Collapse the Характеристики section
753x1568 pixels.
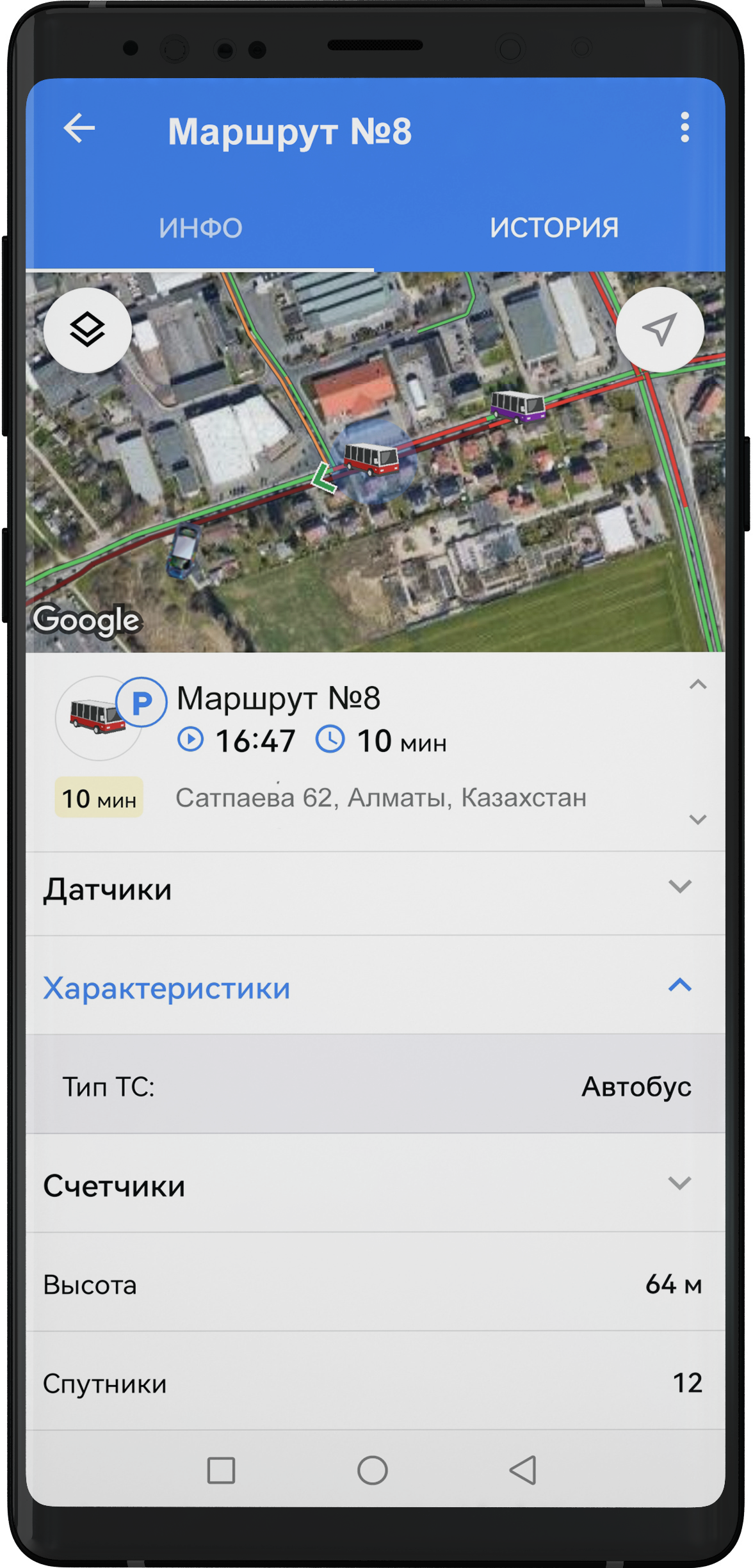[679, 986]
